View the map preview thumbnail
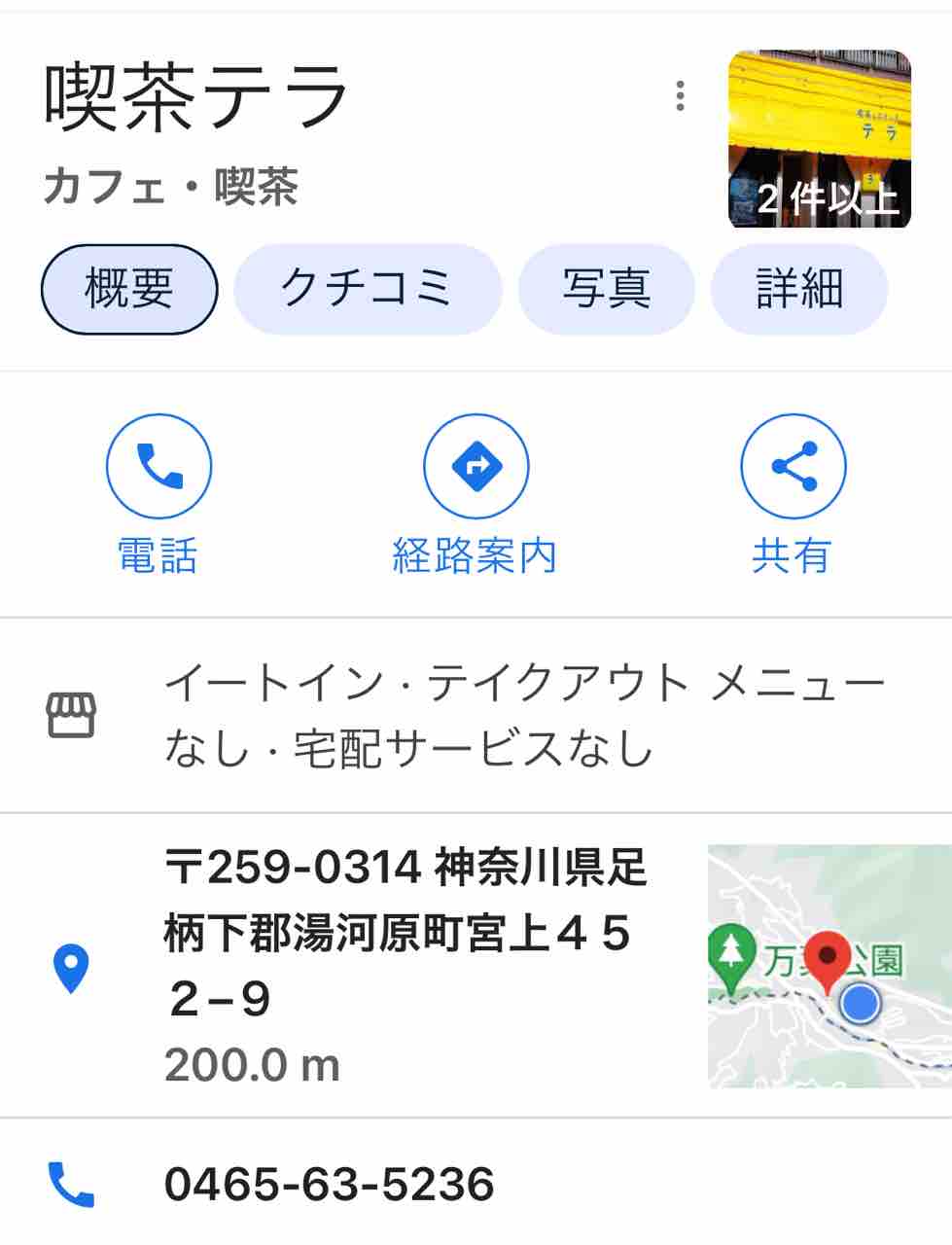The height and width of the screenshot is (1245, 952). click(829, 965)
